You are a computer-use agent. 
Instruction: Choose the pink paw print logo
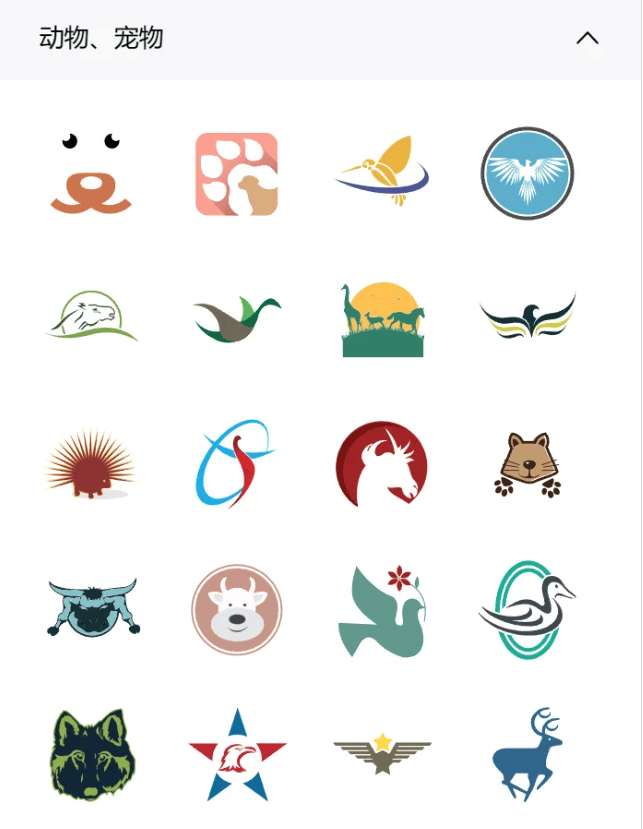tap(236, 174)
